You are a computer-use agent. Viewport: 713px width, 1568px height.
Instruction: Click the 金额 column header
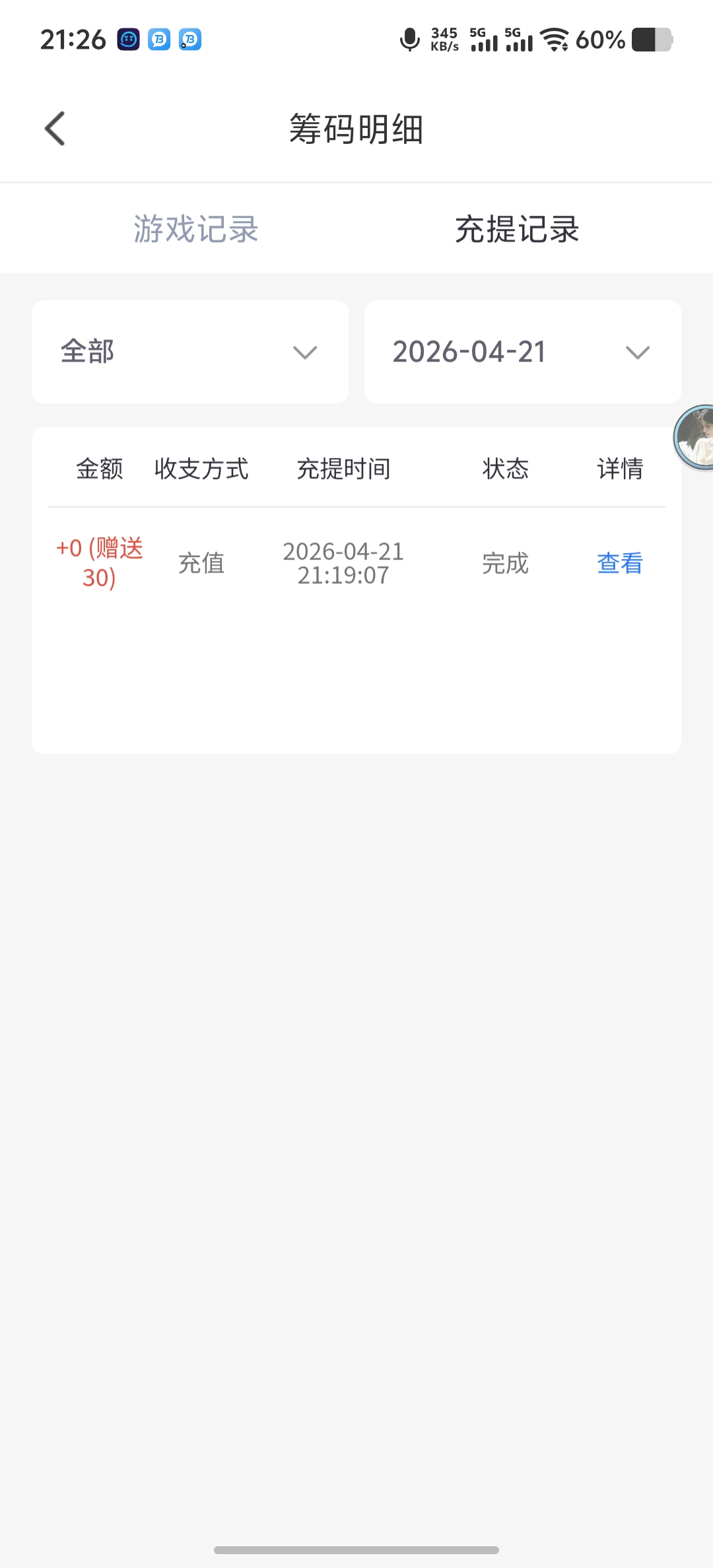click(100, 469)
